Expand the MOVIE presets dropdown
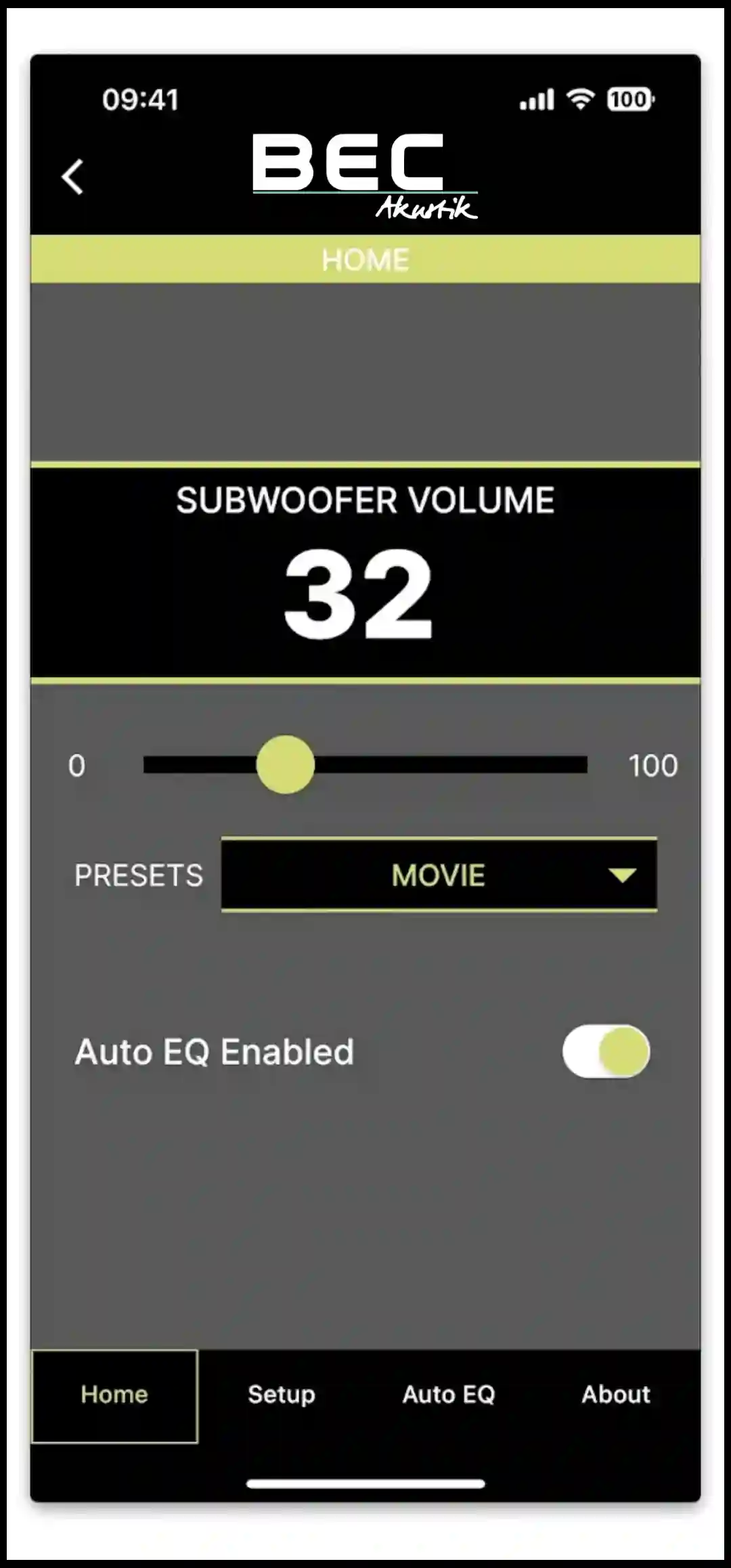 coord(439,875)
